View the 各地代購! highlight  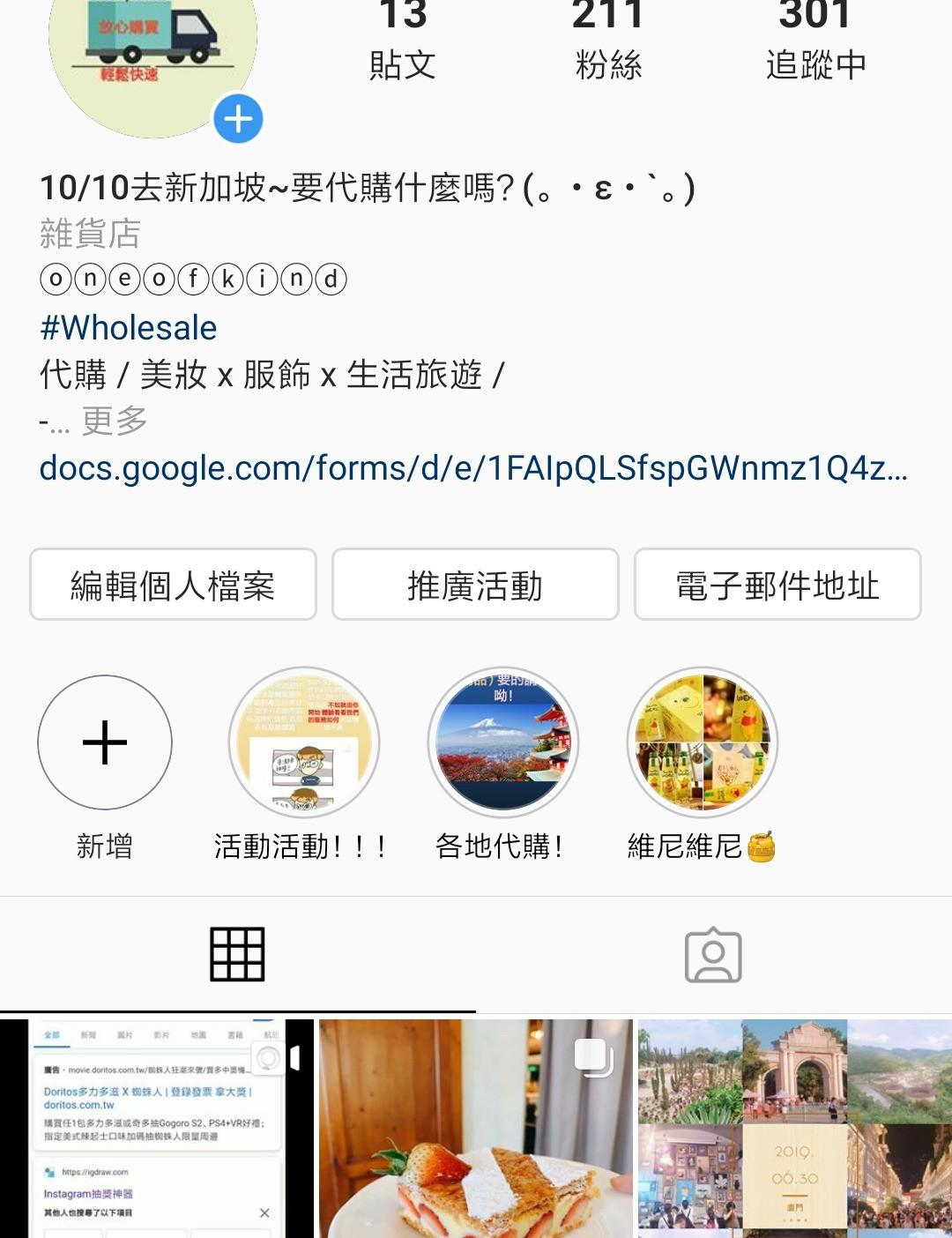(x=503, y=742)
